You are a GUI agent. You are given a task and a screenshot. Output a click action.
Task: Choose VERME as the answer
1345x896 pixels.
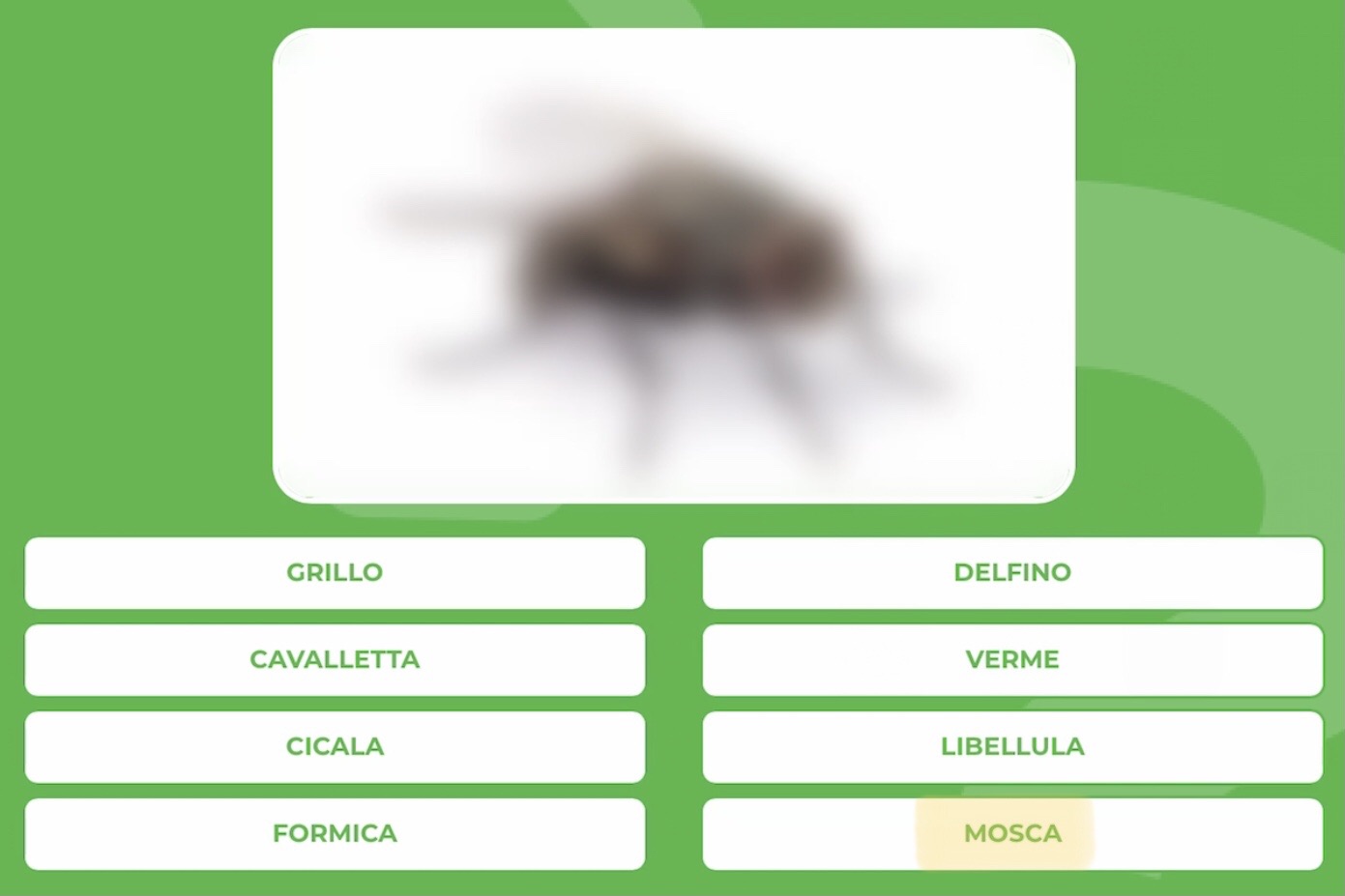pyautogui.click(x=1012, y=659)
